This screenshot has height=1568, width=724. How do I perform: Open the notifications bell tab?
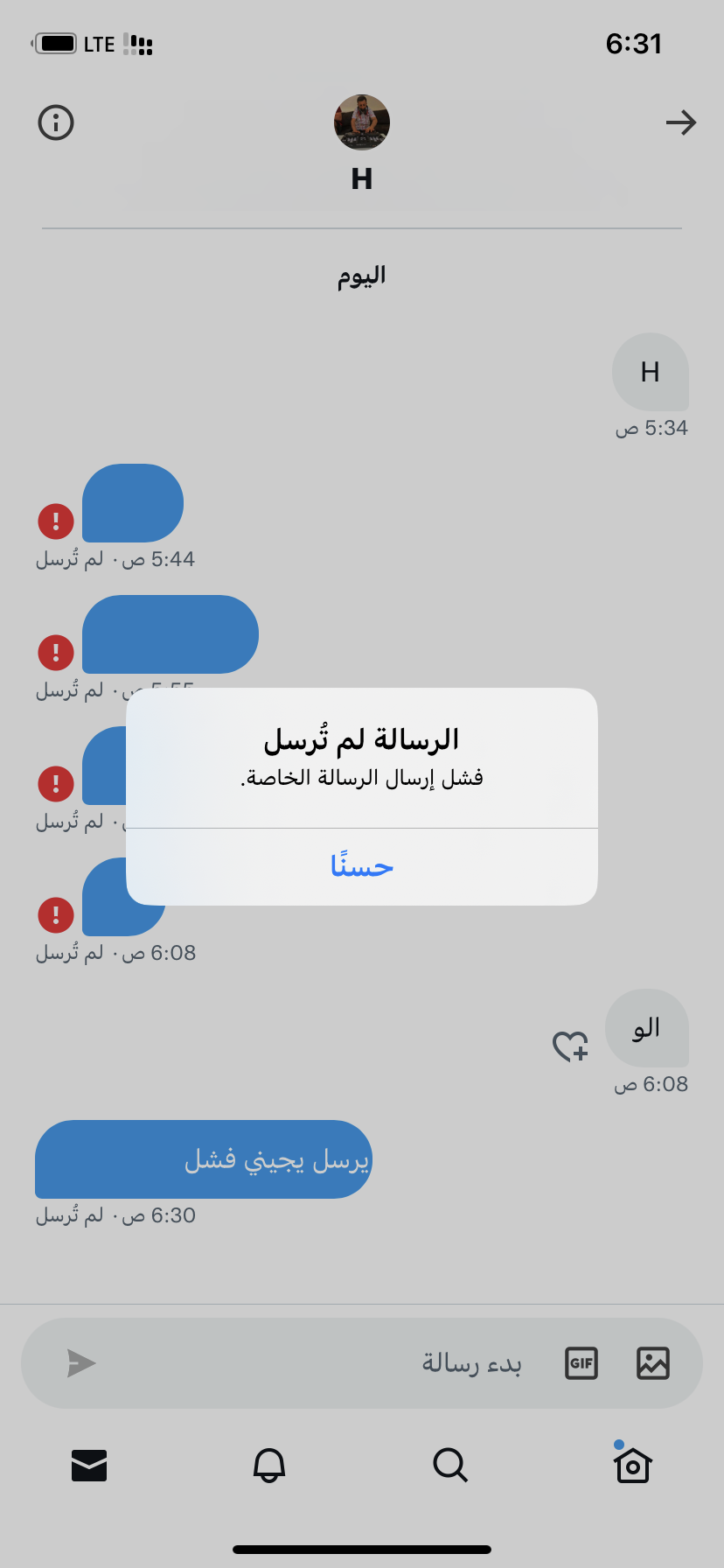click(269, 1465)
